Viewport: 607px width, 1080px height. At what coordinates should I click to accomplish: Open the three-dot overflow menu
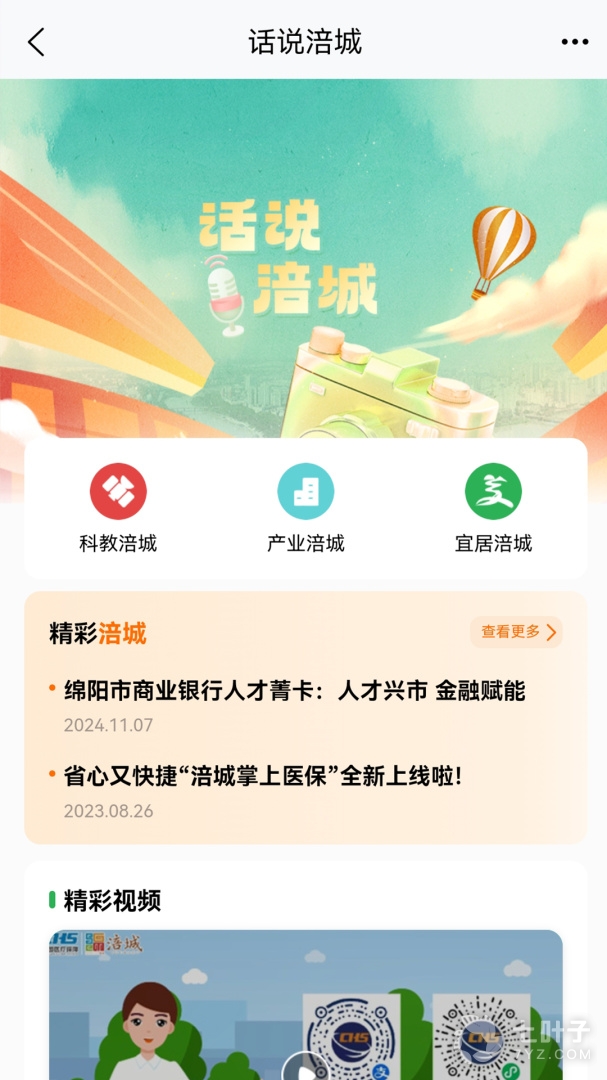(x=574, y=42)
